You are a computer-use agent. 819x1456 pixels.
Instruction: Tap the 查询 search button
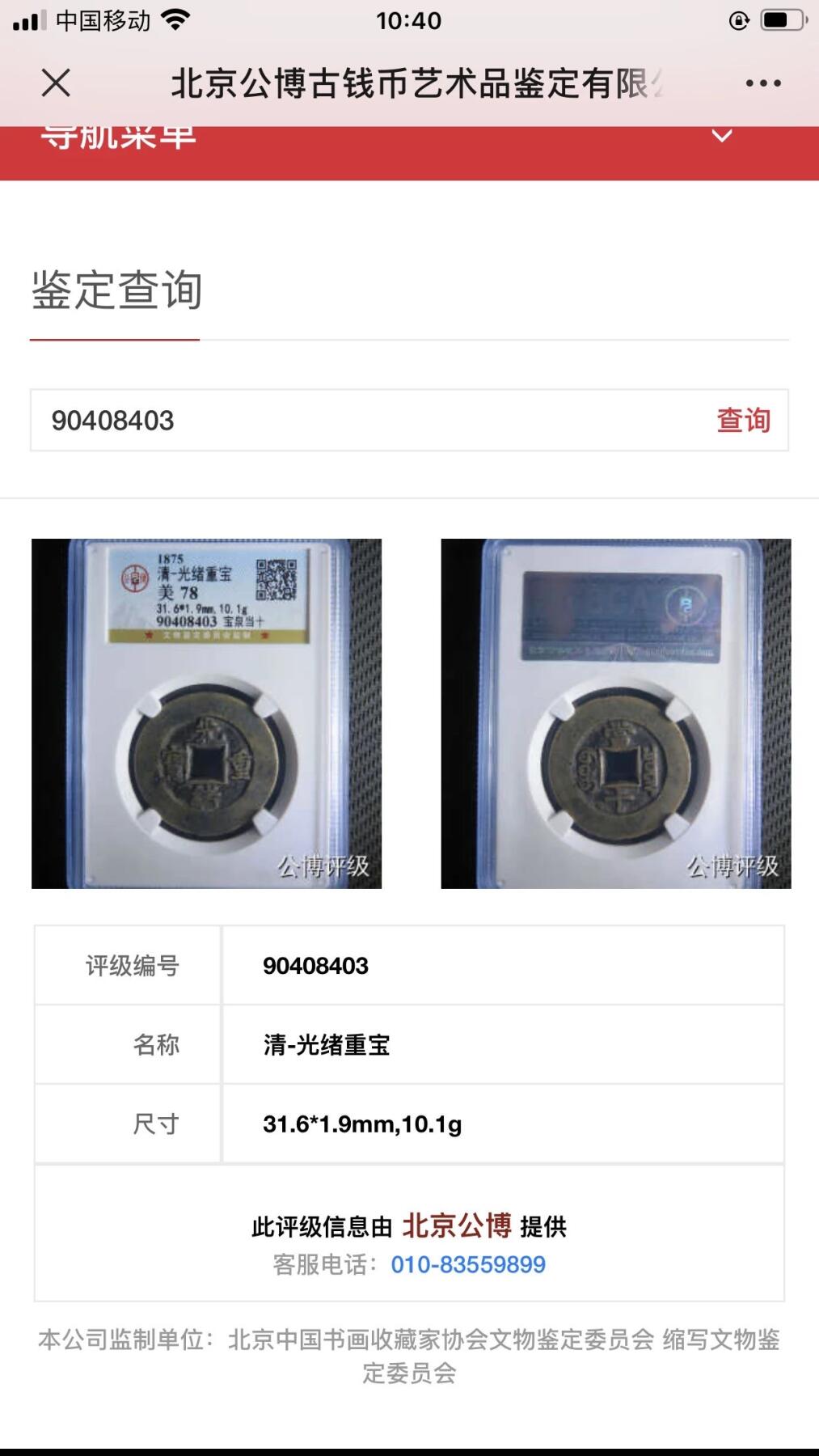tap(741, 420)
